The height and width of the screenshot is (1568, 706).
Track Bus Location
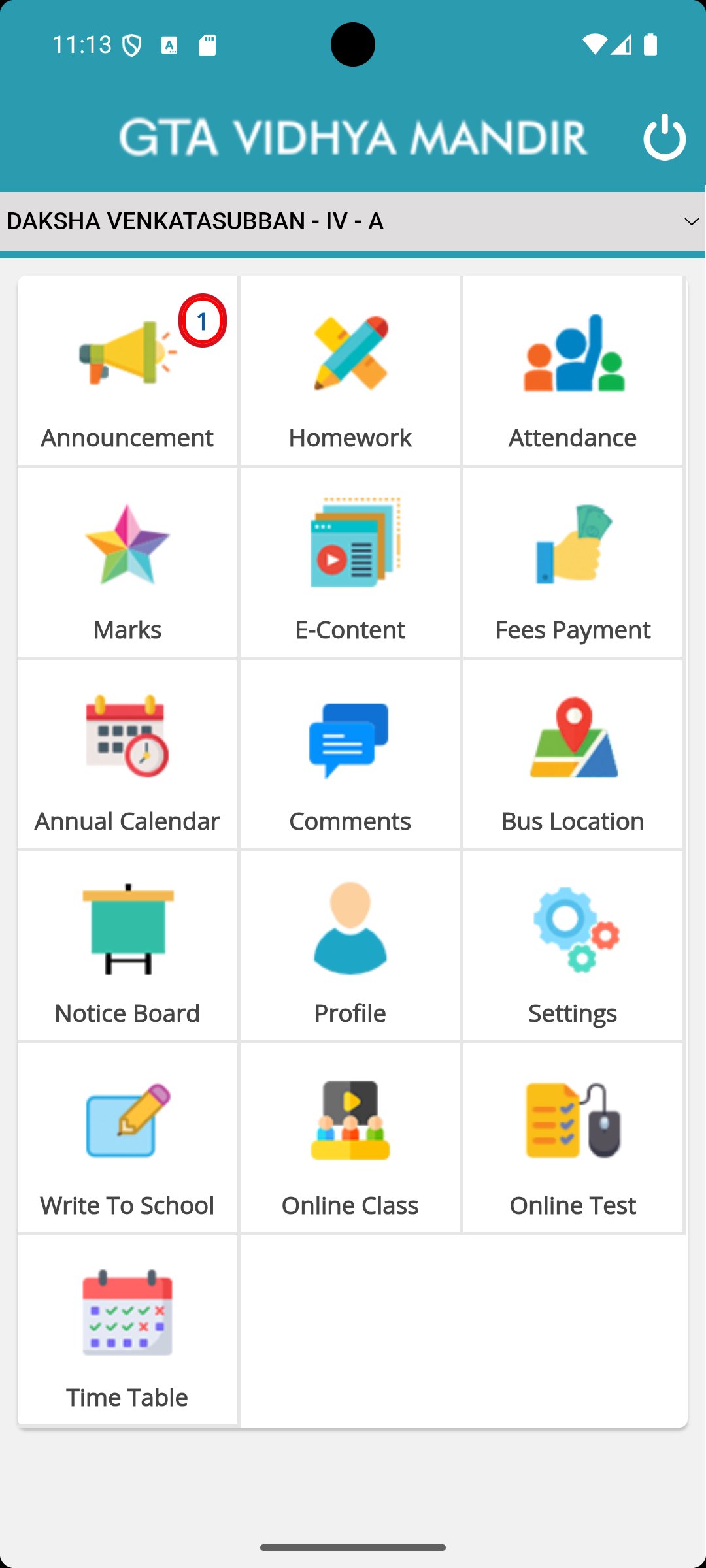coord(573,755)
